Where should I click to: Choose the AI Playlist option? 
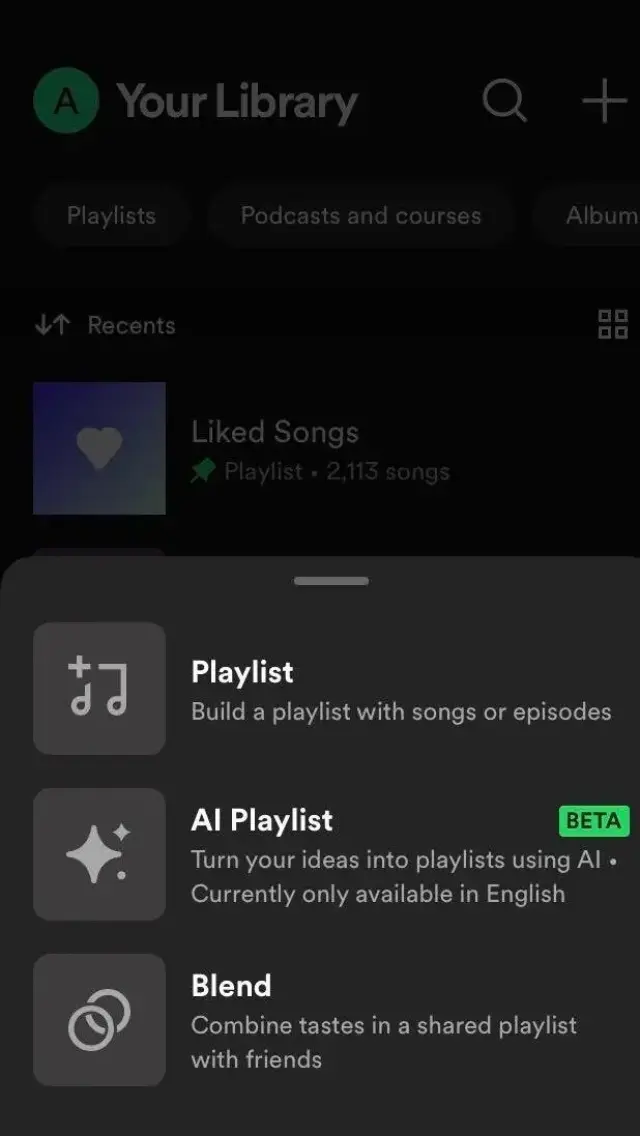point(320,854)
